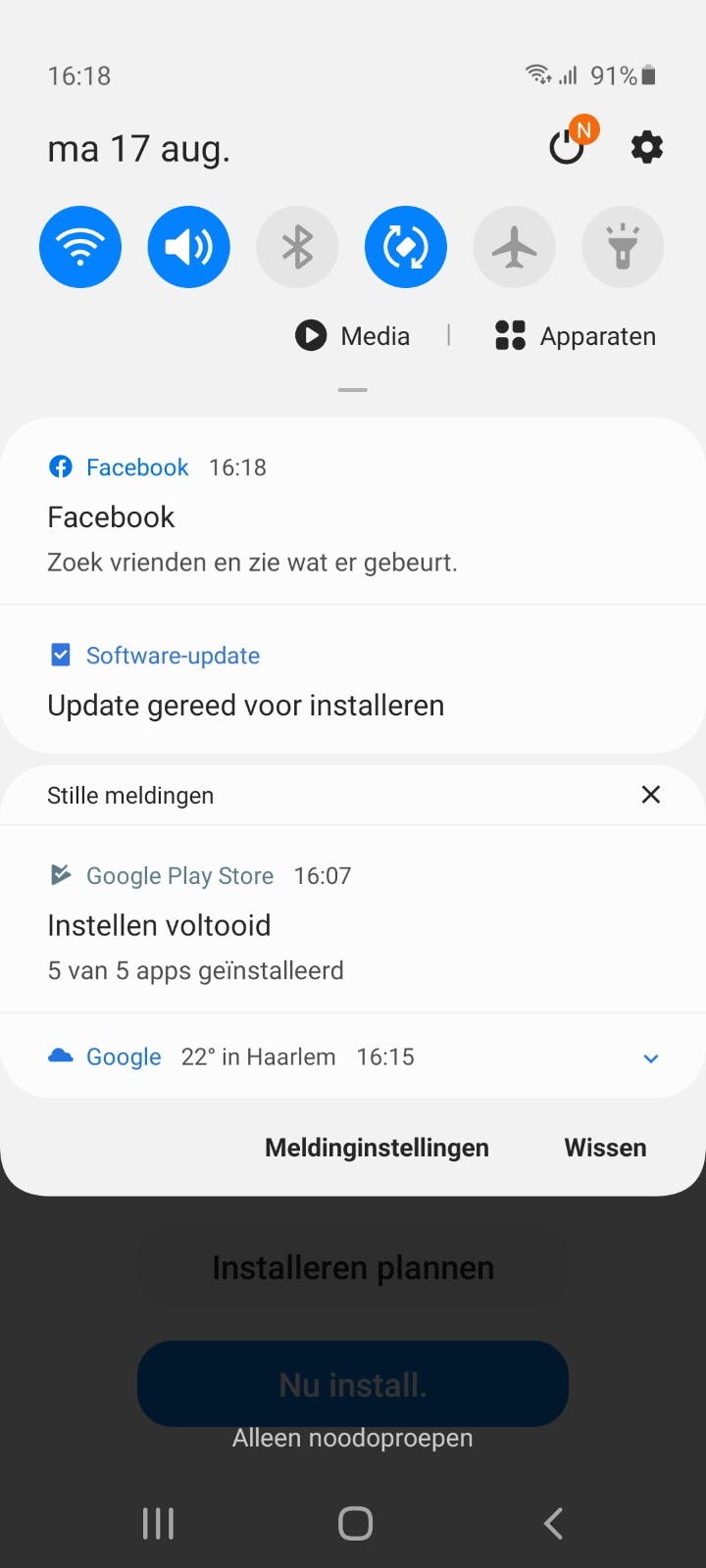Dismiss the Stille meldingen section
This screenshot has height=1568, width=706.
click(x=650, y=795)
